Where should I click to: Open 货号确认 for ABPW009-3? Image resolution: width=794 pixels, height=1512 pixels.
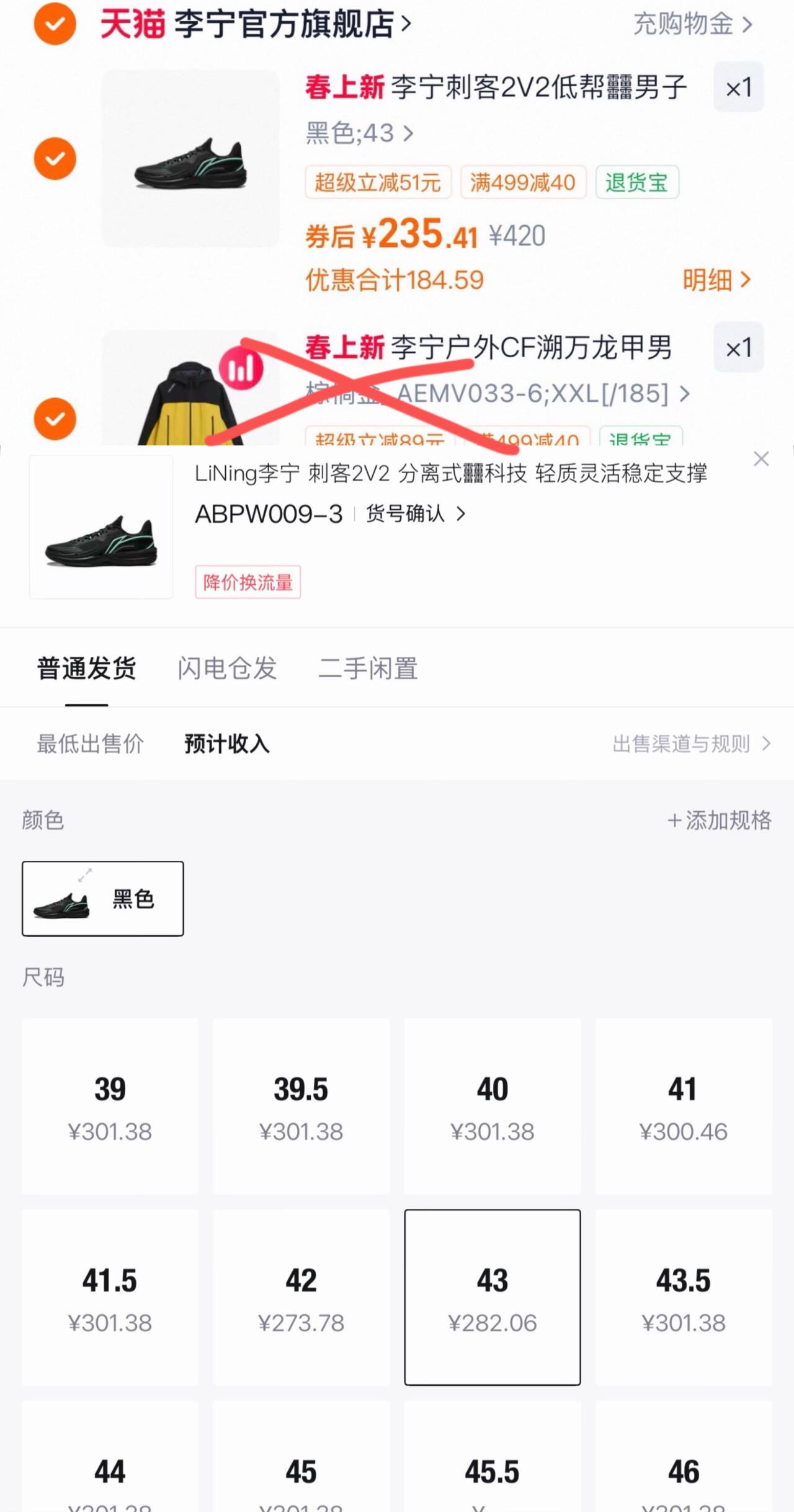[x=415, y=514]
